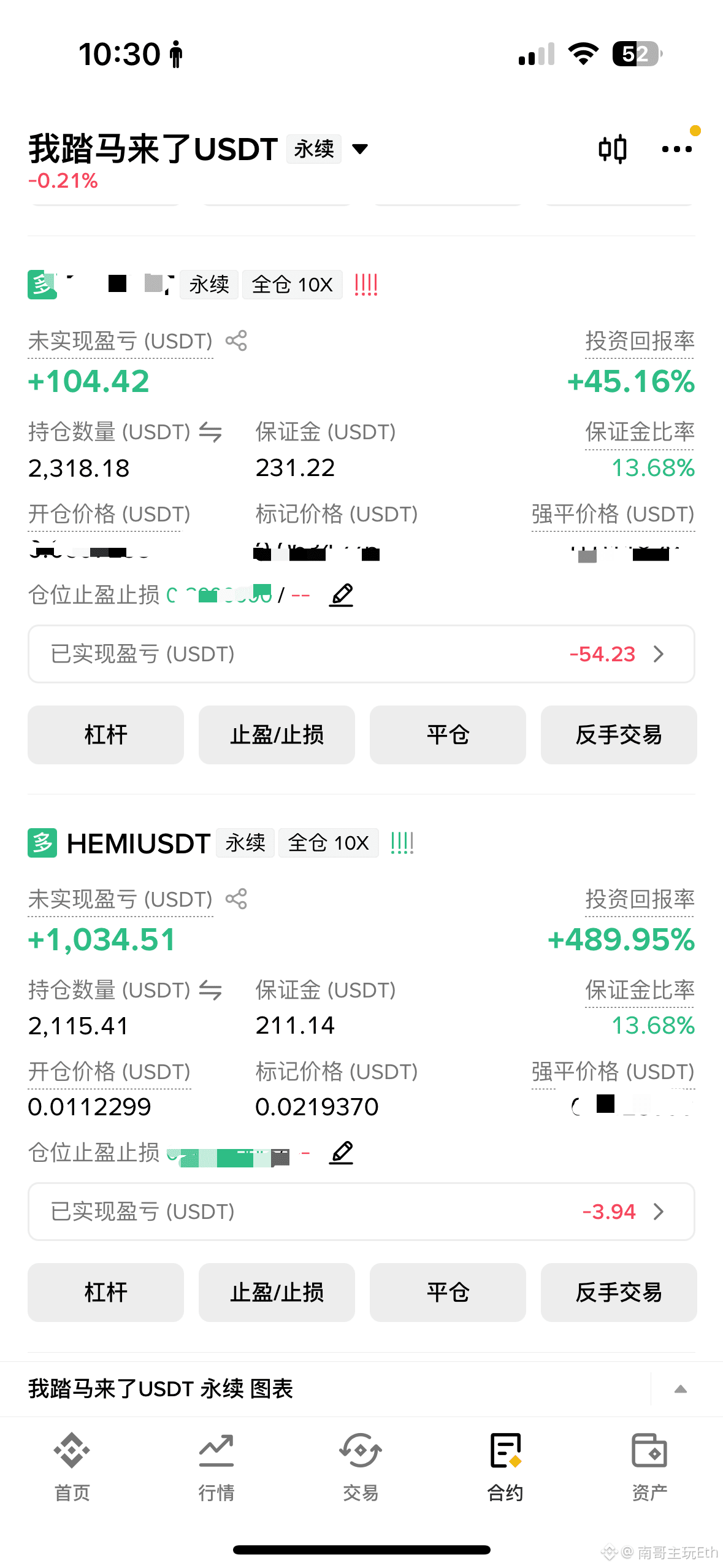The height and width of the screenshot is (1568, 723).
Task: Tap 平仓 to close HEMIUSDT position
Action: (x=448, y=1292)
